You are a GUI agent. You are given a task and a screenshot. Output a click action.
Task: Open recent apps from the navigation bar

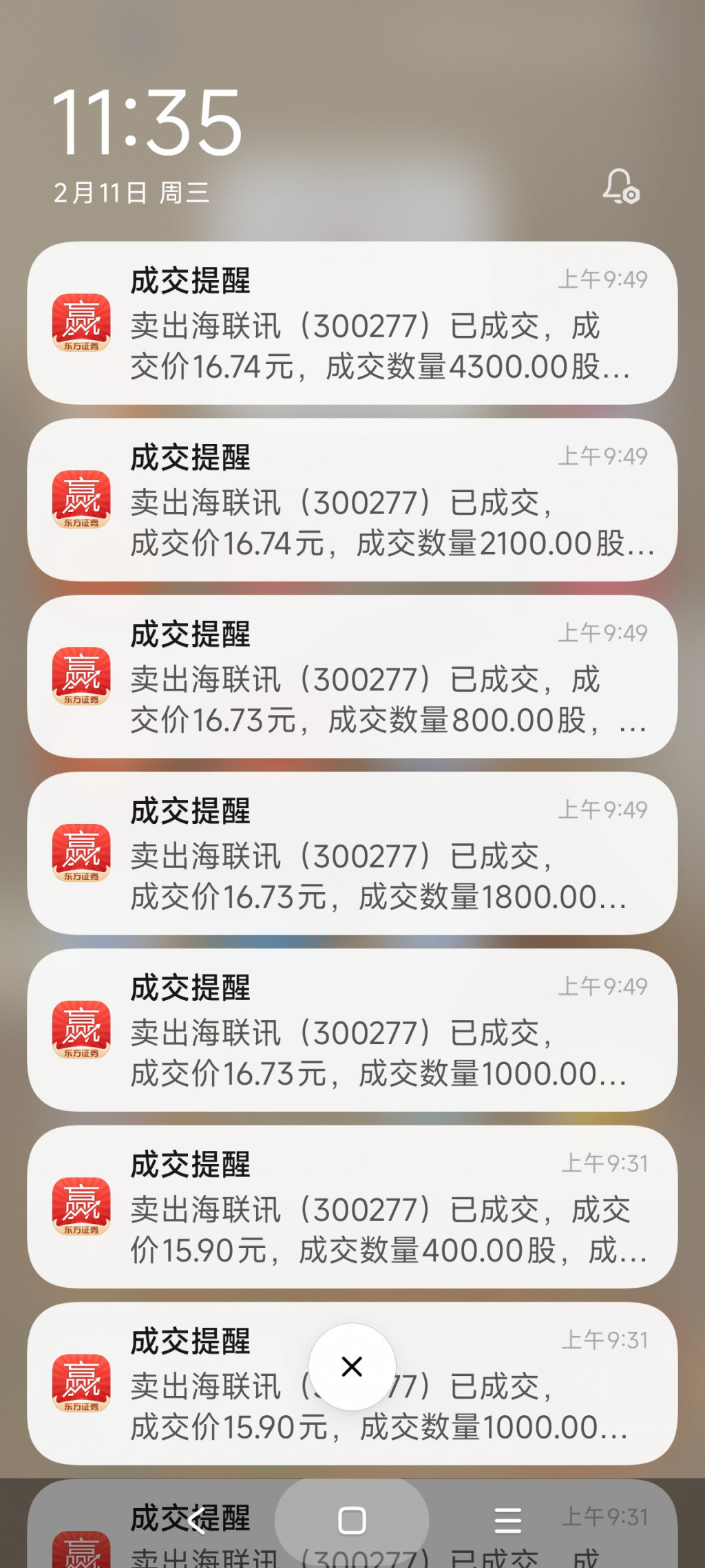[507, 1521]
